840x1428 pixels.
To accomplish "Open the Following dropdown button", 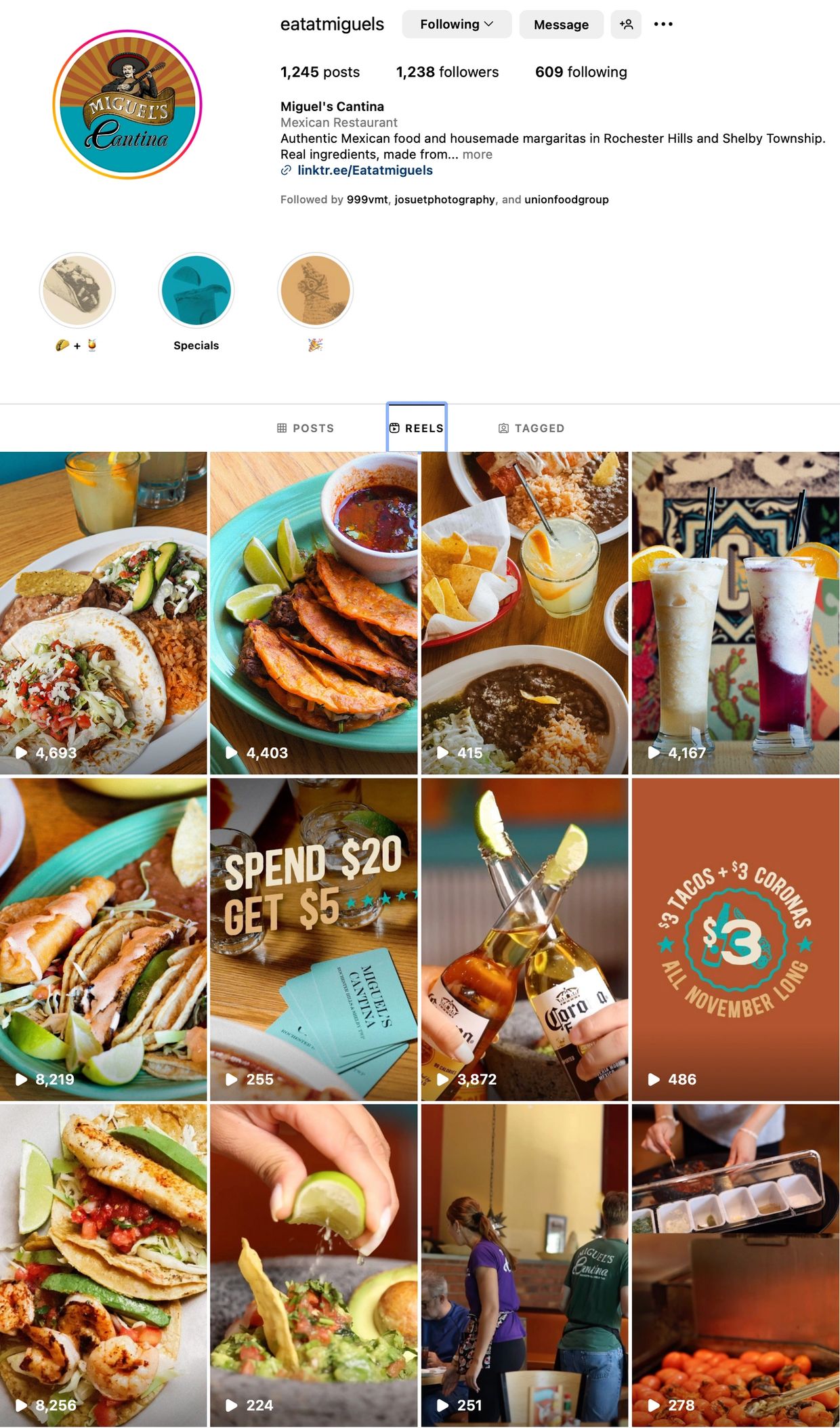I will (x=456, y=24).
